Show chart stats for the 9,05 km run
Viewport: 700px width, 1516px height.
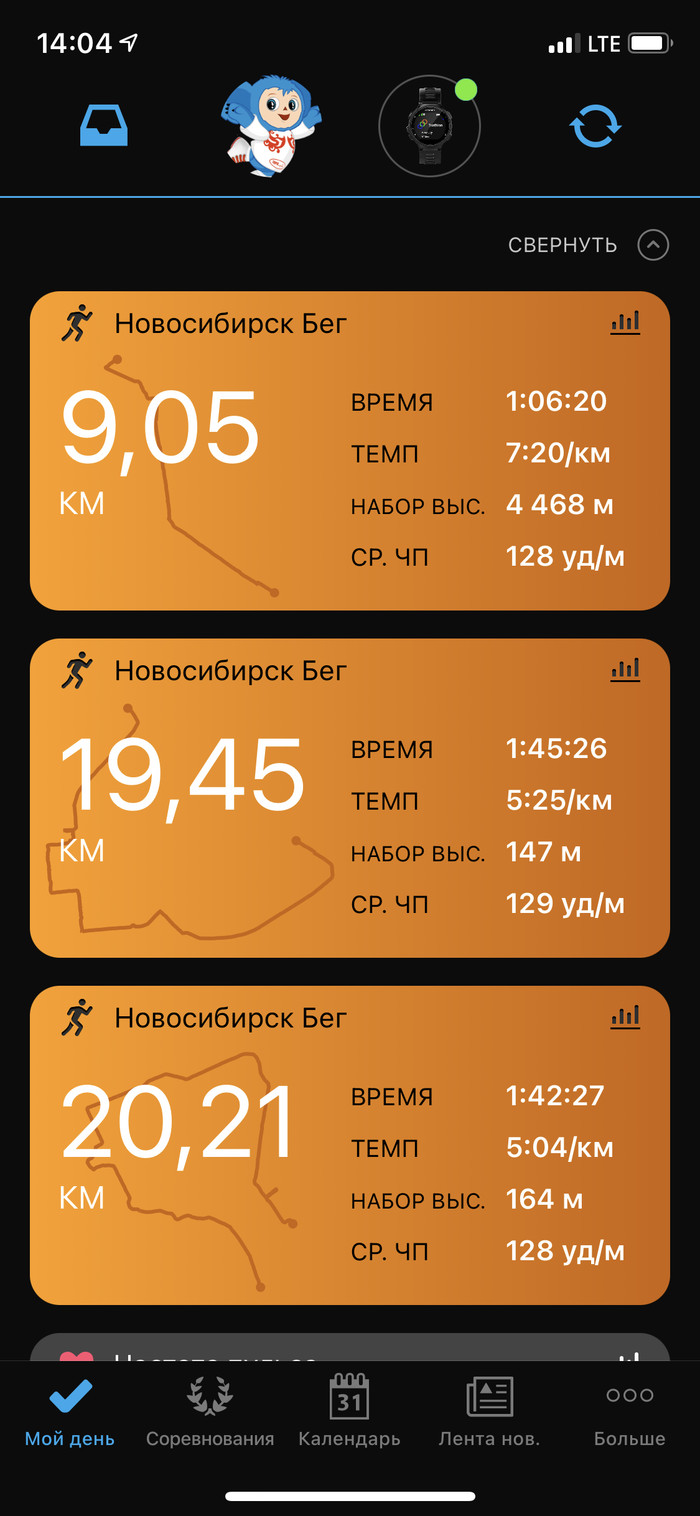tap(625, 322)
